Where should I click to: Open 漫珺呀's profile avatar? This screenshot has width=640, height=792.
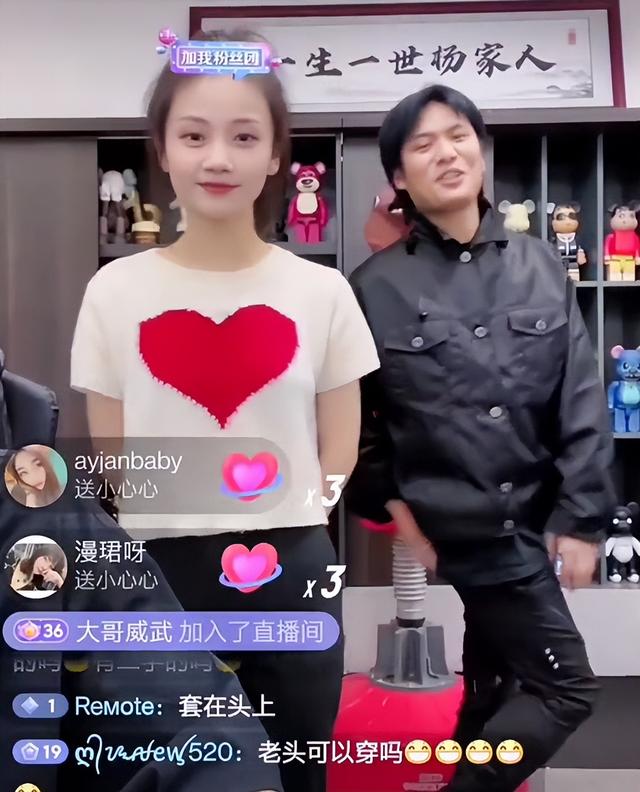coord(36,566)
